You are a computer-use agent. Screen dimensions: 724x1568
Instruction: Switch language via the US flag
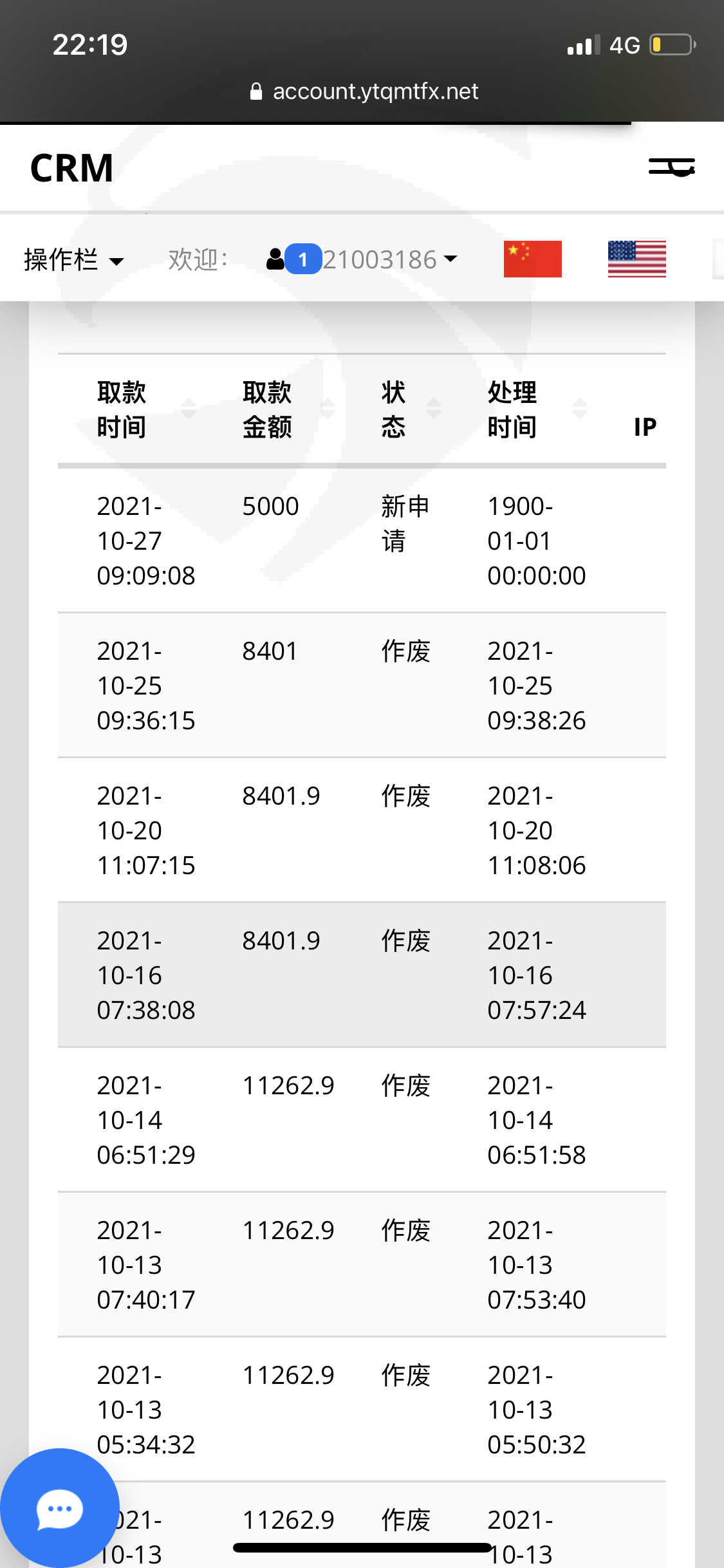tap(636, 259)
